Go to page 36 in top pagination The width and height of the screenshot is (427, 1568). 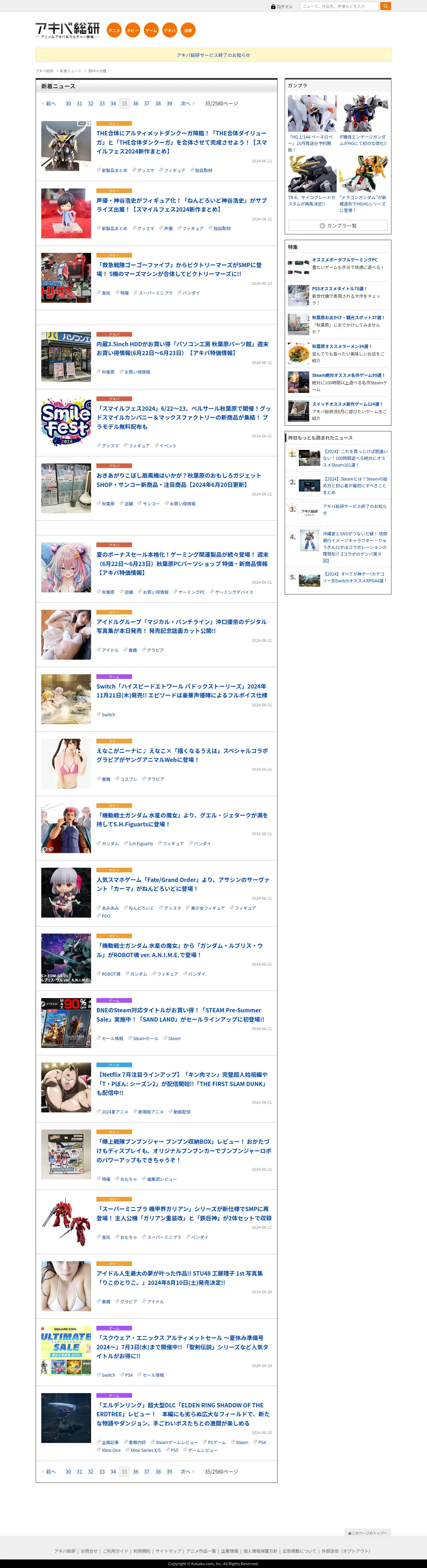click(x=135, y=104)
